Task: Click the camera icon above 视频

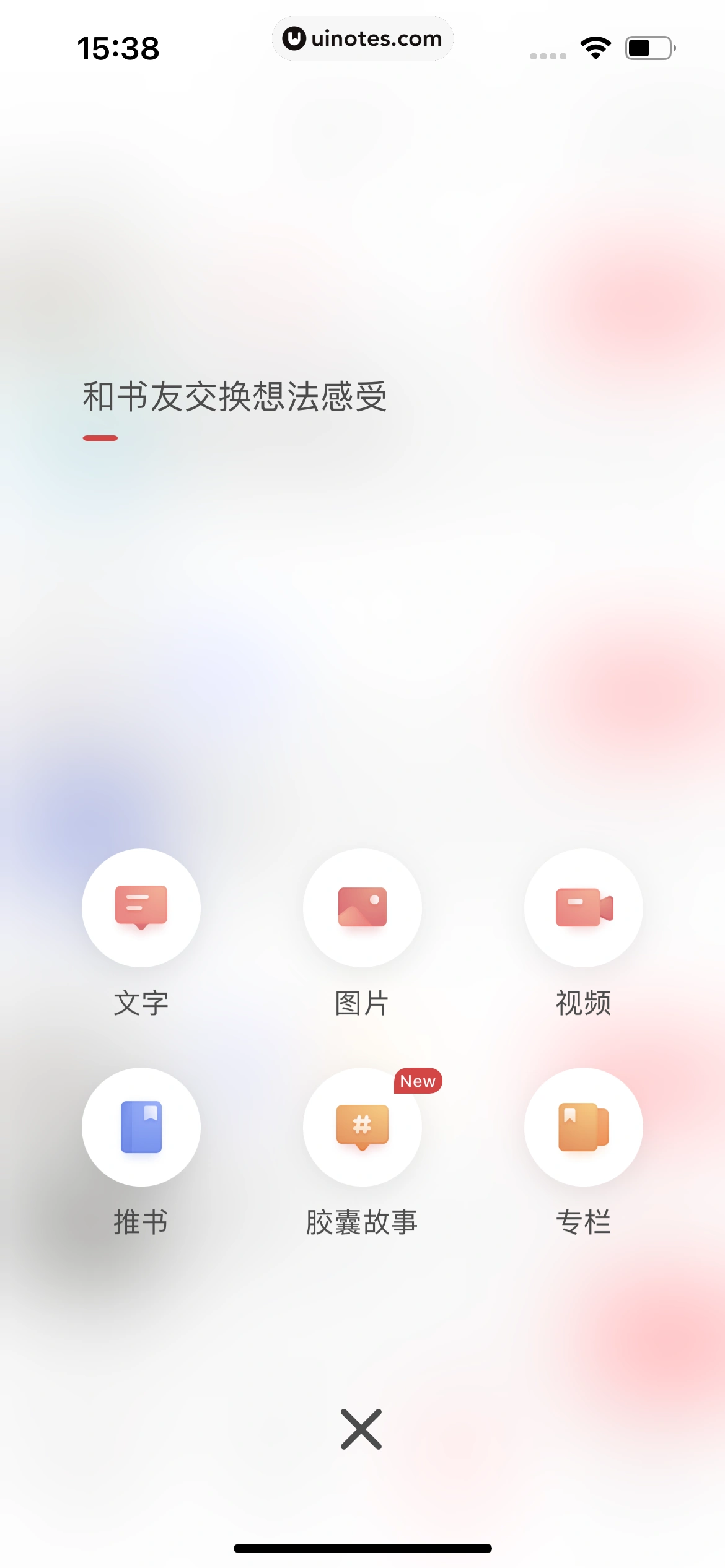Action: [583, 907]
